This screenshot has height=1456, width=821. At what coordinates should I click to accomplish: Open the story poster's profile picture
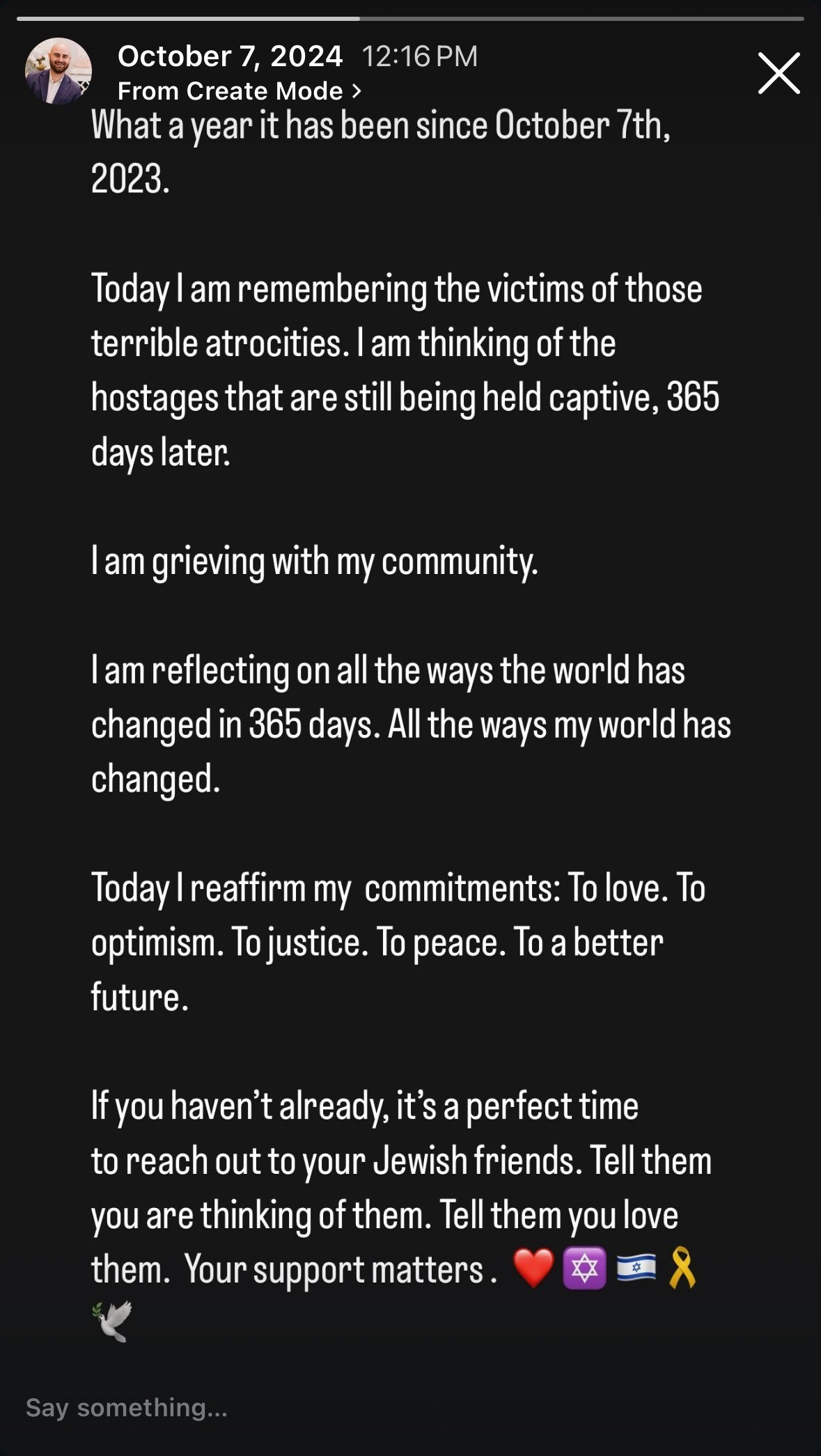click(x=58, y=71)
